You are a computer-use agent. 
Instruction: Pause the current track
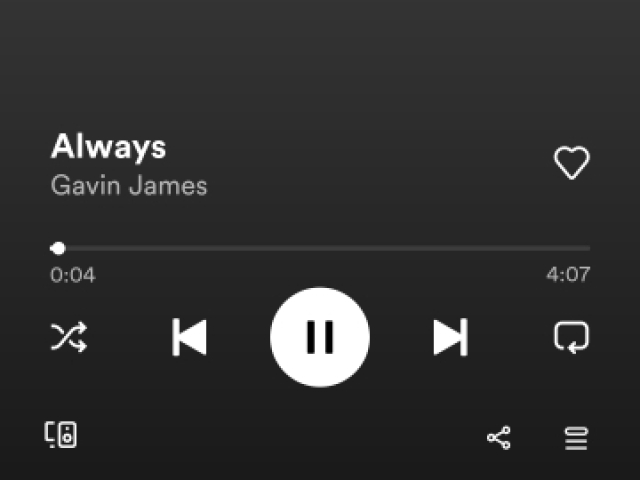320,337
